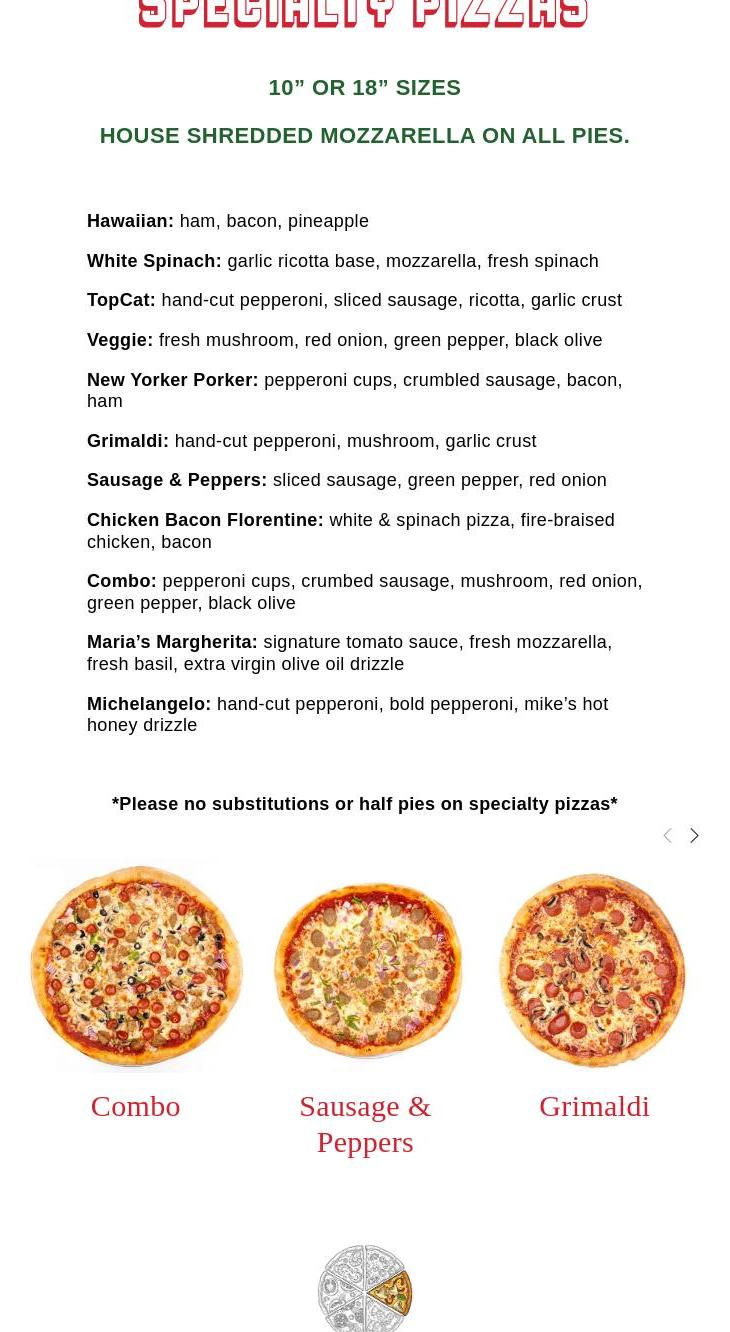Go to the previous carousel slide
The height and width of the screenshot is (1332, 730).
click(667, 836)
